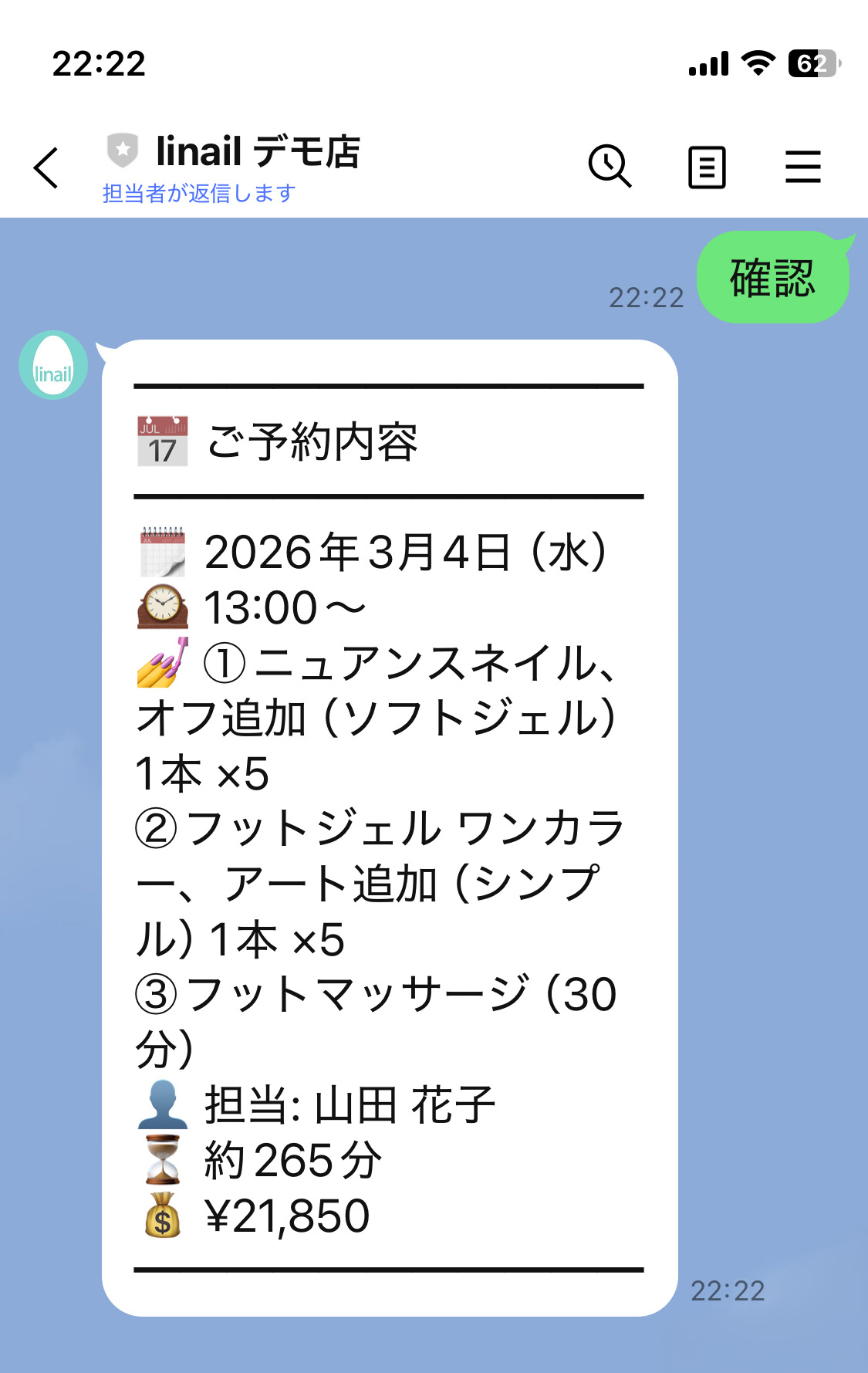
Task: Select the green 確認 message bubble
Action: pyautogui.click(x=772, y=279)
